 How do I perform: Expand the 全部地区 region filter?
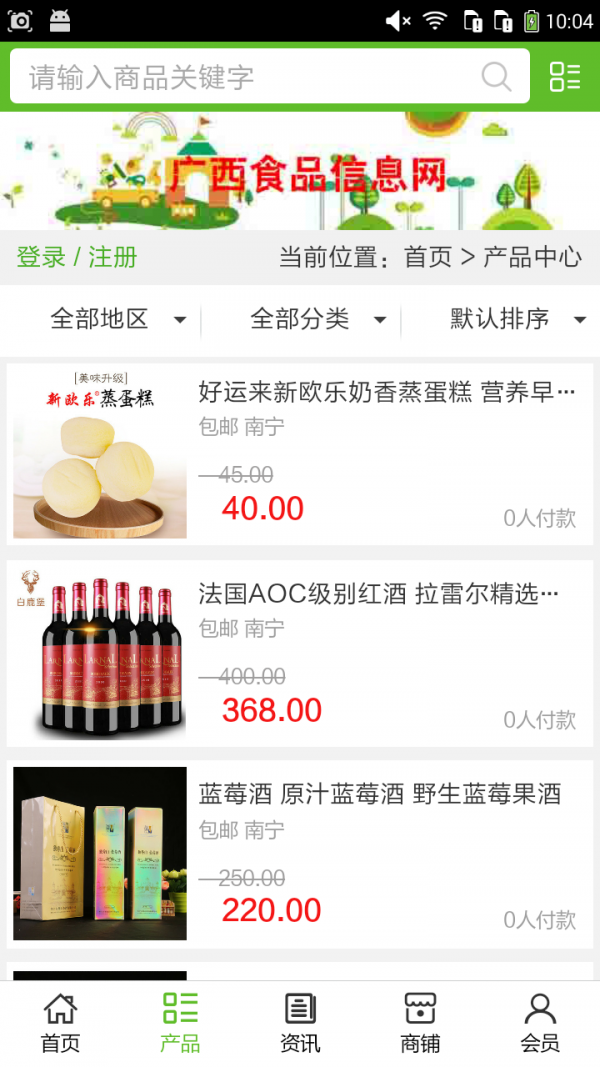pos(118,320)
